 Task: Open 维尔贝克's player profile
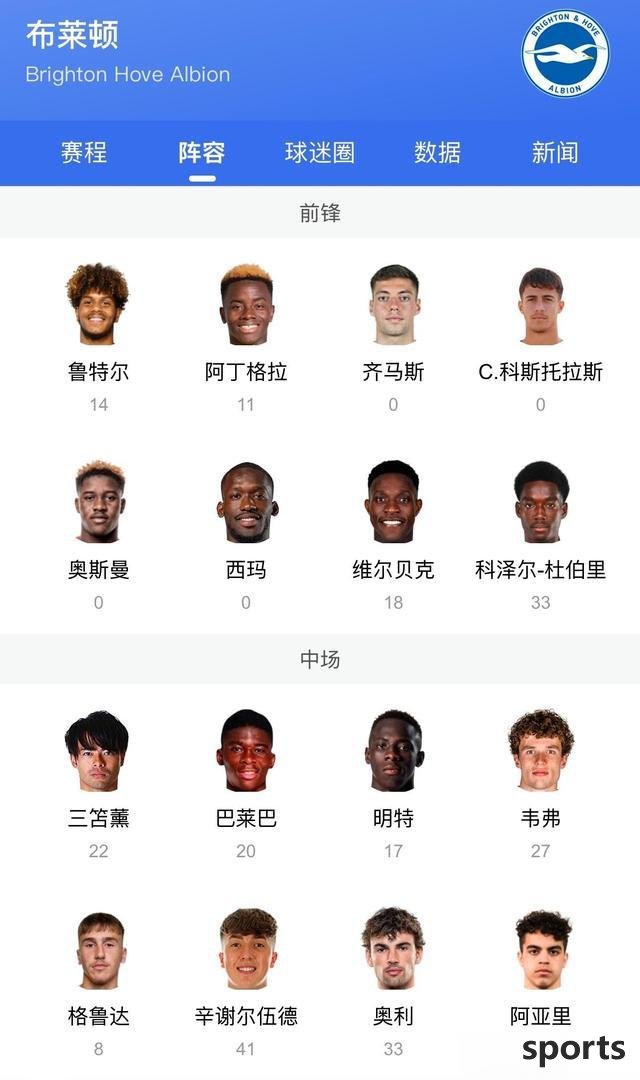[x=393, y=503]
